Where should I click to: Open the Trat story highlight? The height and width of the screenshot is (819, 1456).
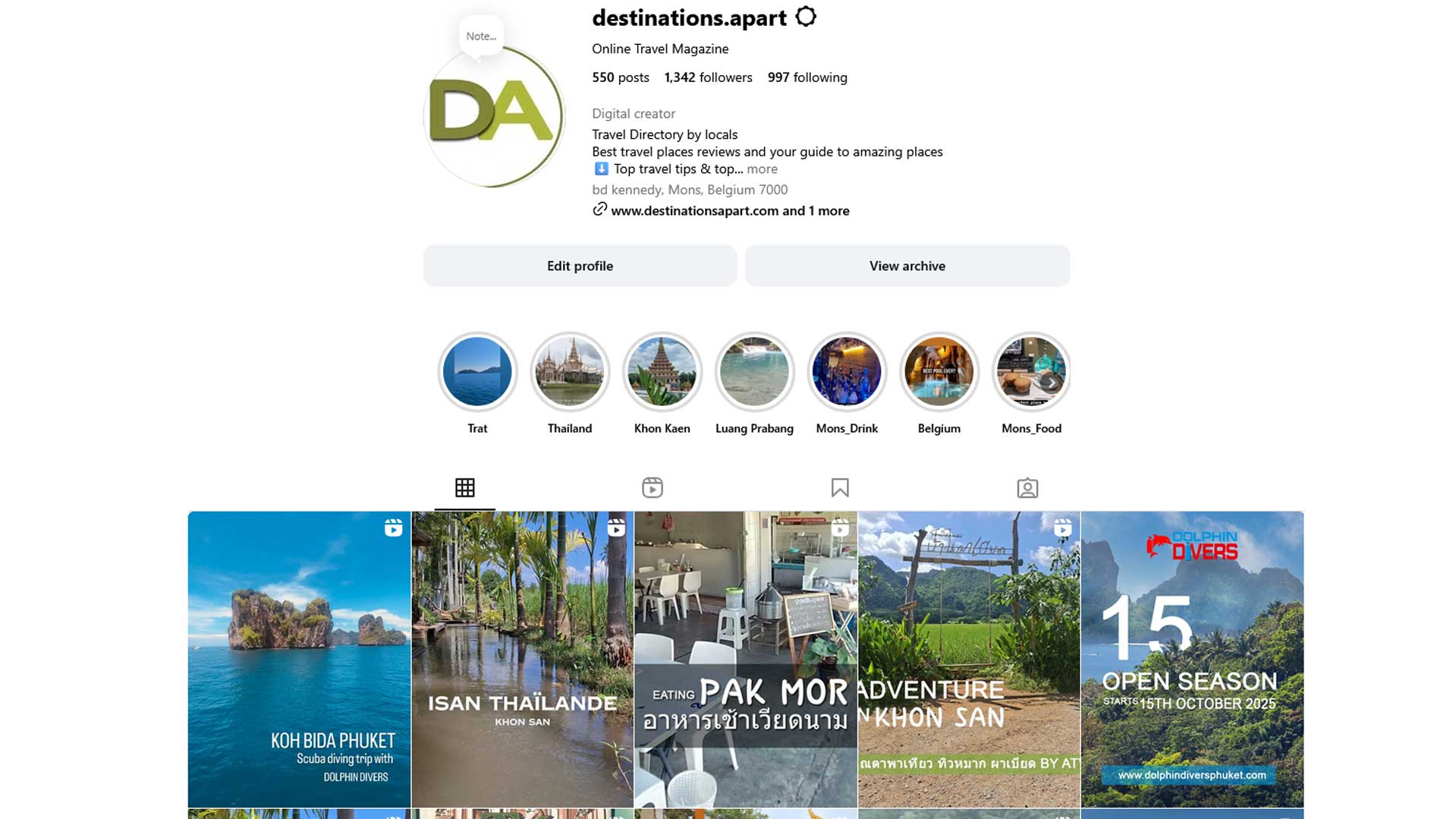point(477,372)
